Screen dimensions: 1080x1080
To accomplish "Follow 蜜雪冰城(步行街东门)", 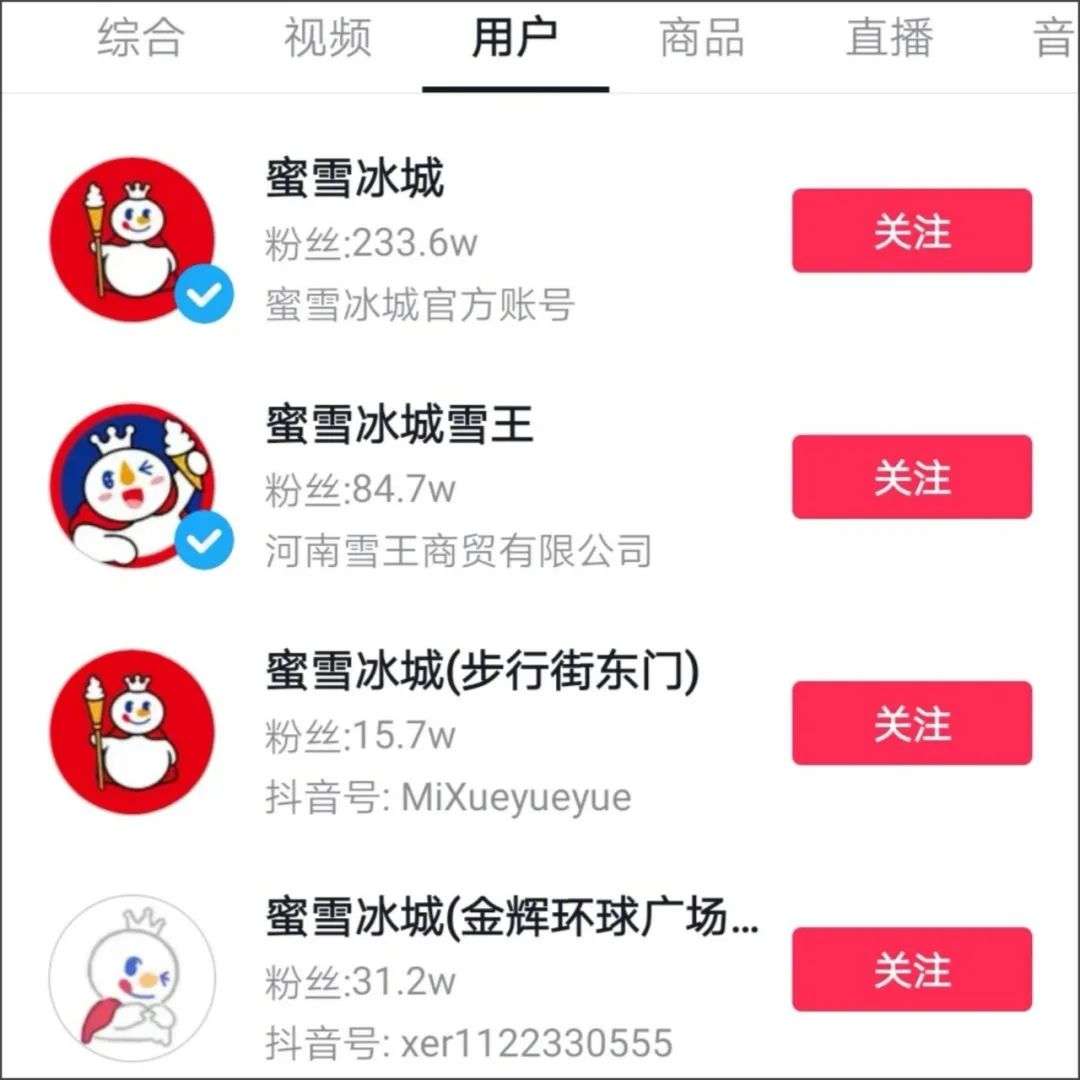I will click(911, 723).
